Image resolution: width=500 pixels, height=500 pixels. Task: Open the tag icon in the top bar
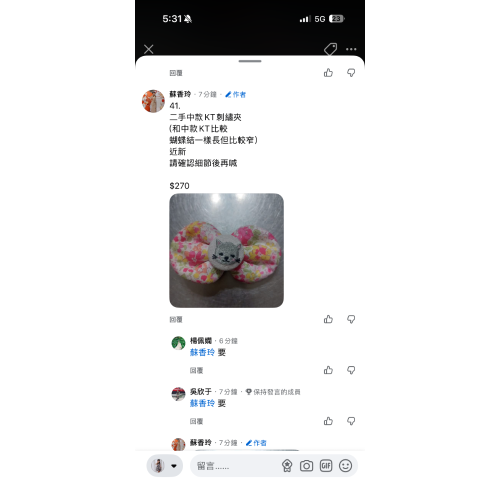[330, 49]
